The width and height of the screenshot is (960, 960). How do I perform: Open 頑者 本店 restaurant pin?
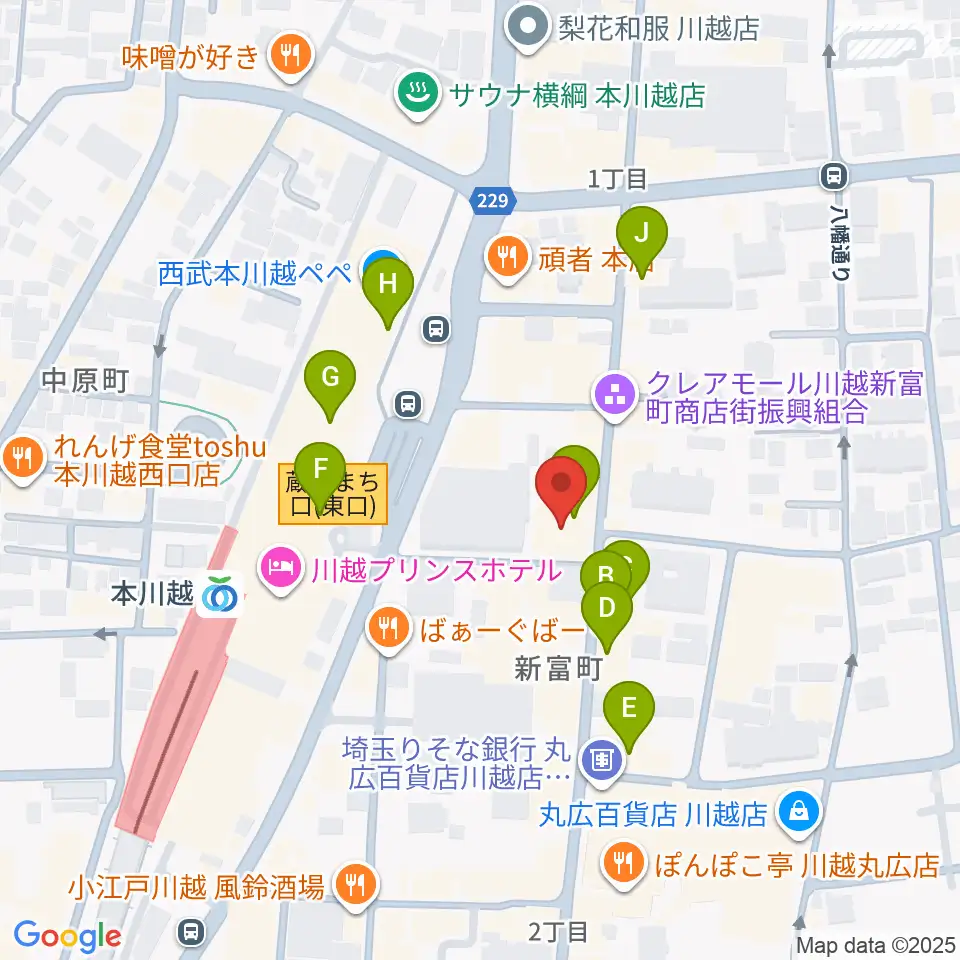pos(508,260)
